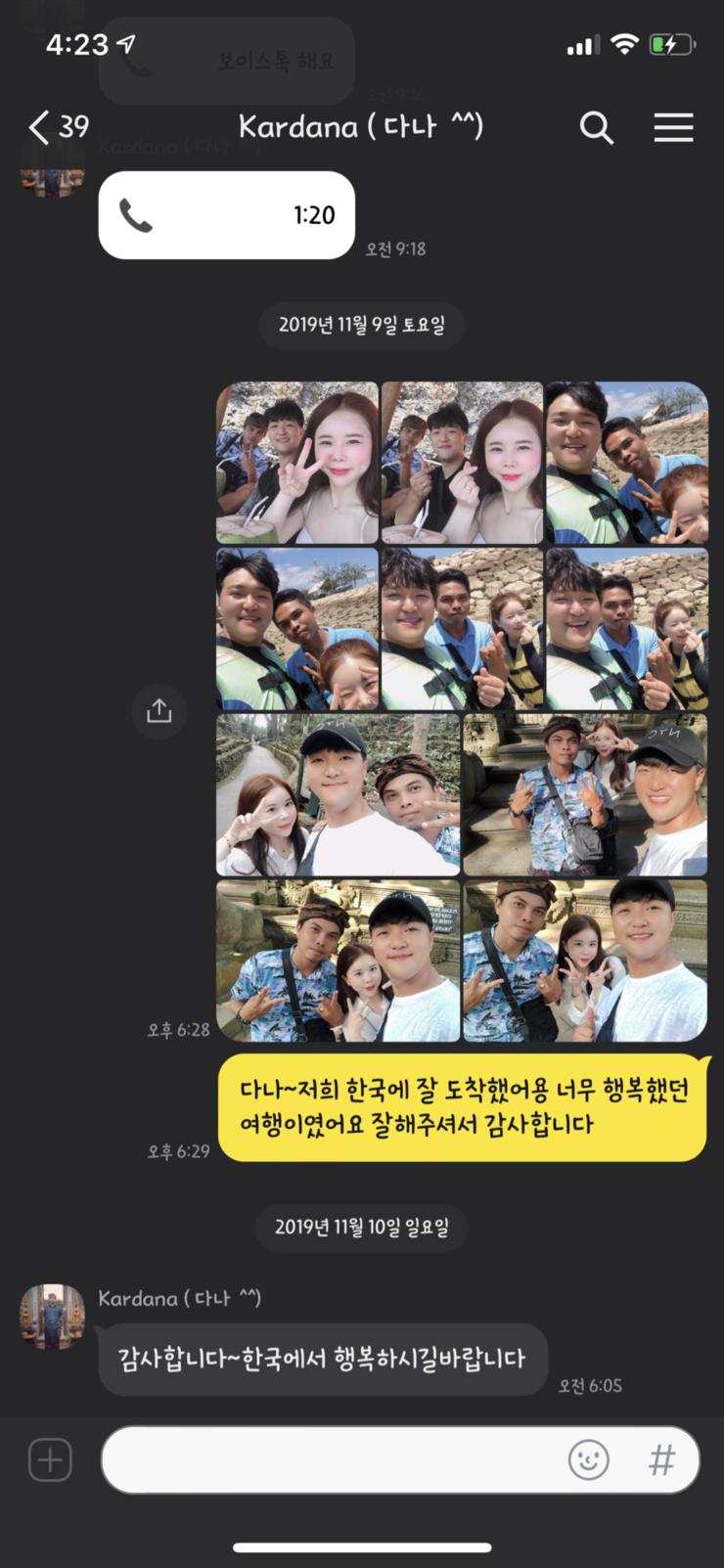This screenshot has width=724, height=1568.
Task: Search within this conversation
Action: point(596,128)
